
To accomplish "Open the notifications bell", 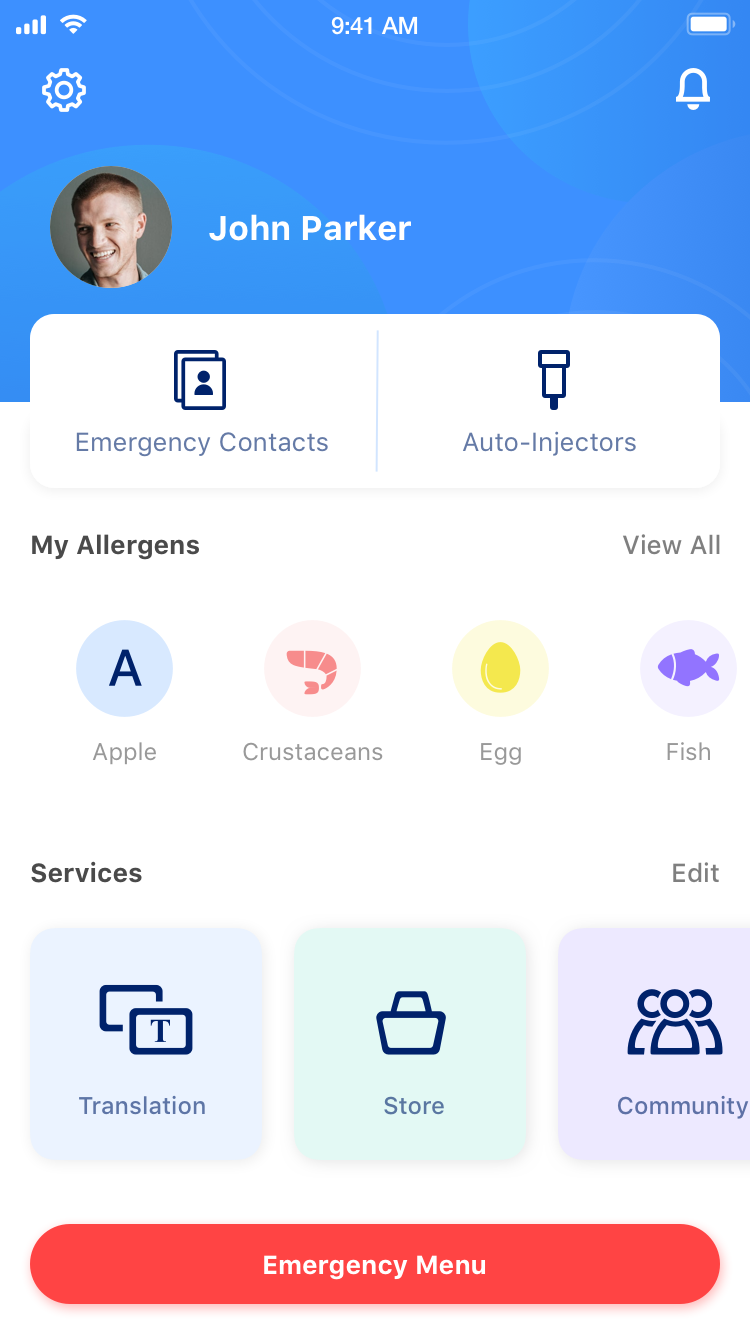I will 692,90.
